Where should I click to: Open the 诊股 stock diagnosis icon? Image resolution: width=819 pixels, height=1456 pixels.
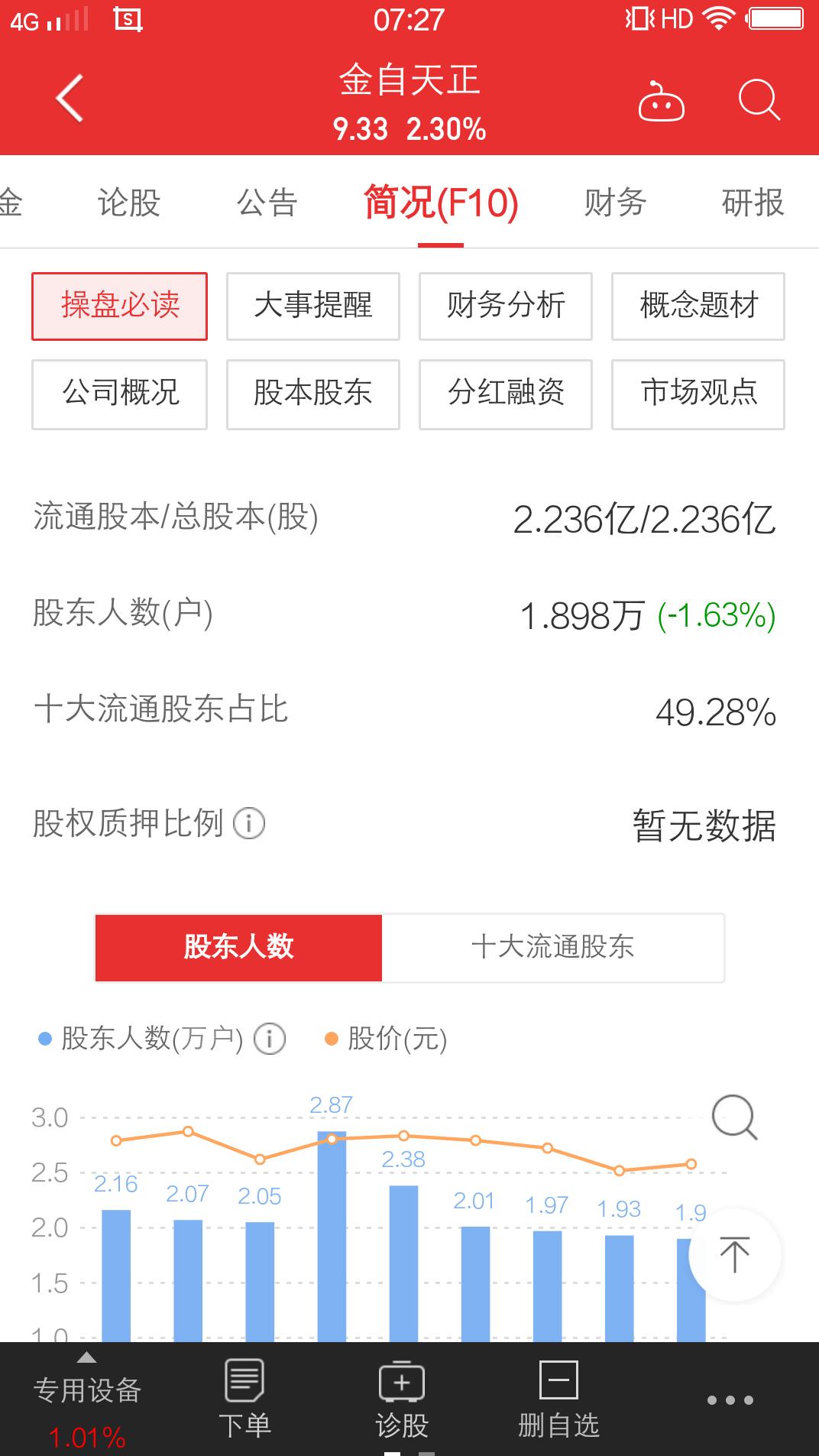pyautogui.click(x=400, y=1385)
